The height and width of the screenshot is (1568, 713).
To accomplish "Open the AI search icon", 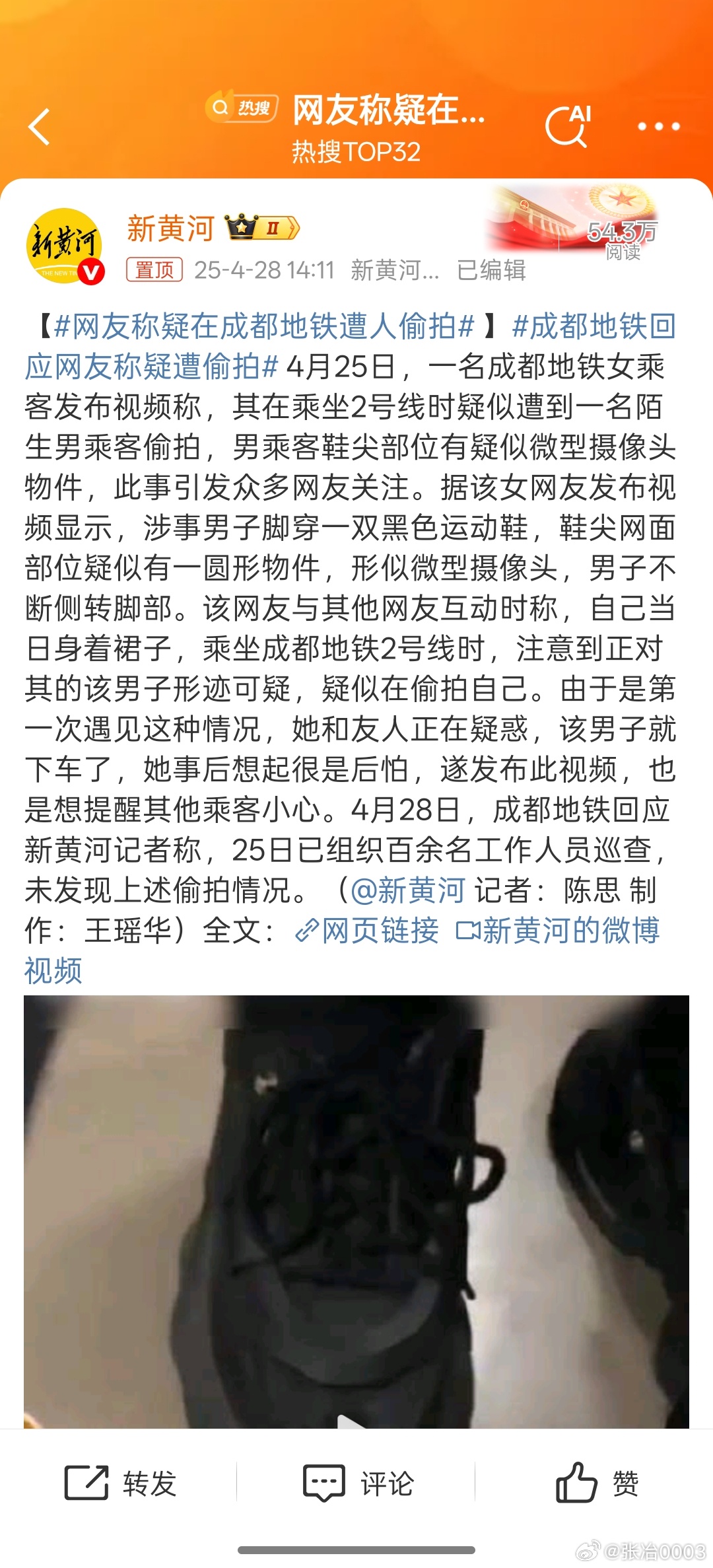I will click(x=567, y=125).
